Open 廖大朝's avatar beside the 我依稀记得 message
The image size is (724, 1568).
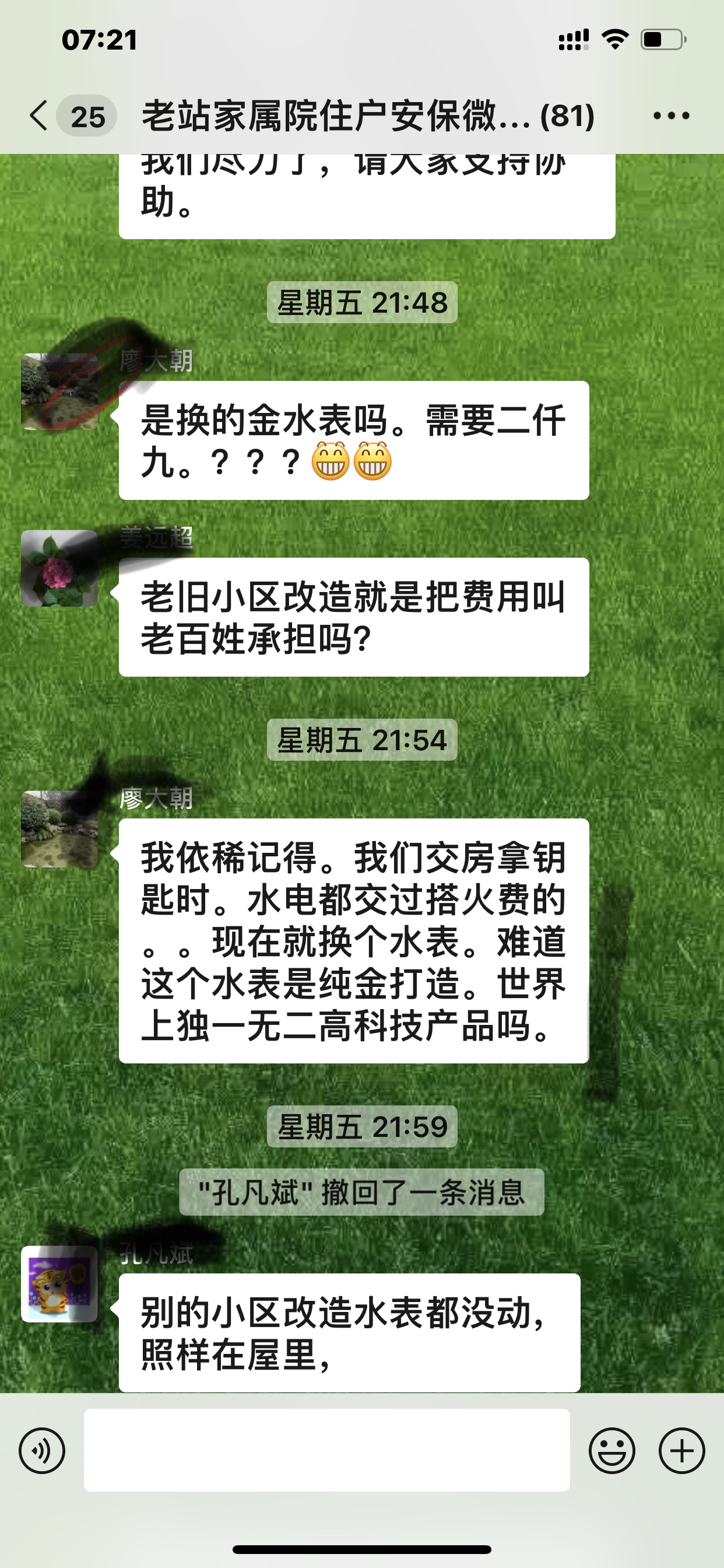(x=59, y=829)
